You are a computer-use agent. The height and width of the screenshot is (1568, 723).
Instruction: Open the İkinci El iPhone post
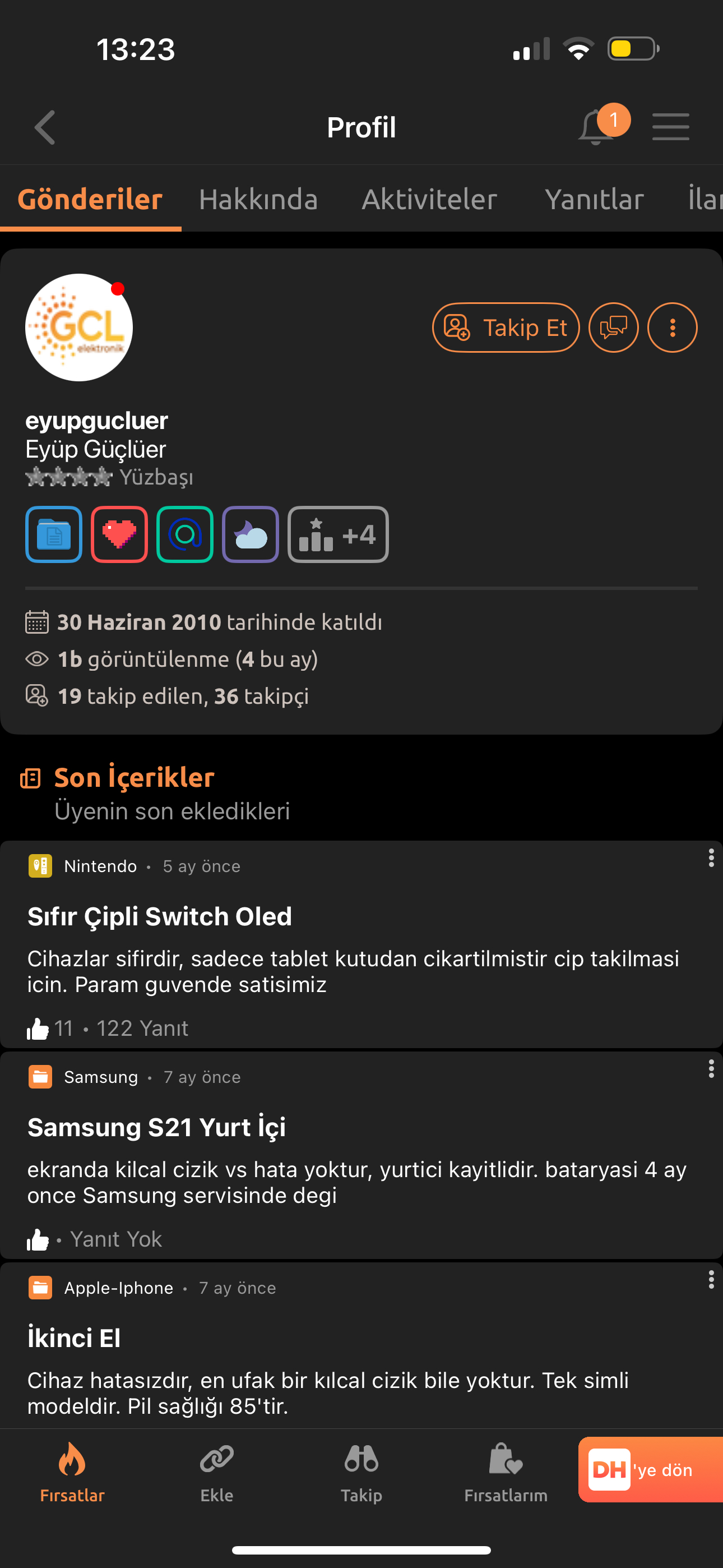pos(73,1338)
